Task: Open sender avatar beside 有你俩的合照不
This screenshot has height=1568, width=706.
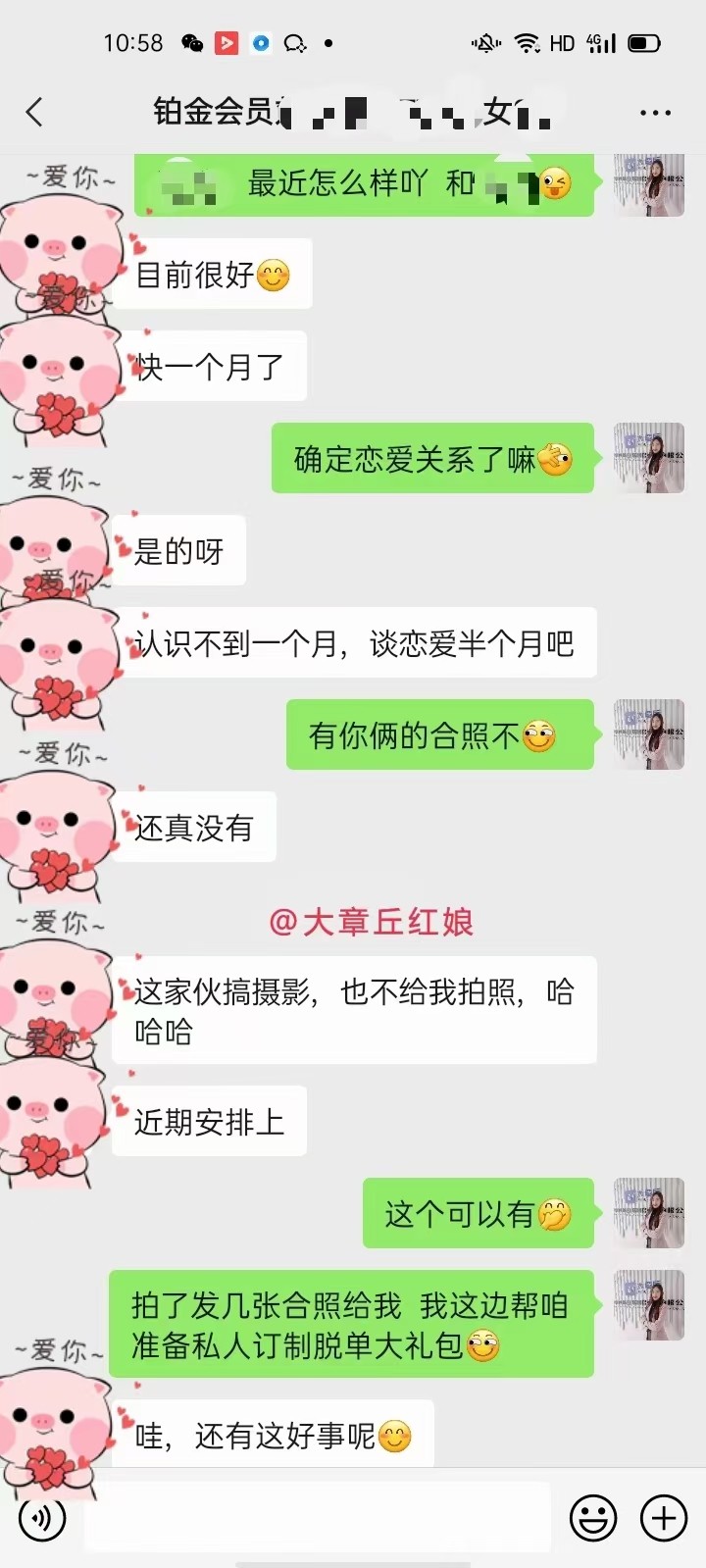Action: coord(648,734)
